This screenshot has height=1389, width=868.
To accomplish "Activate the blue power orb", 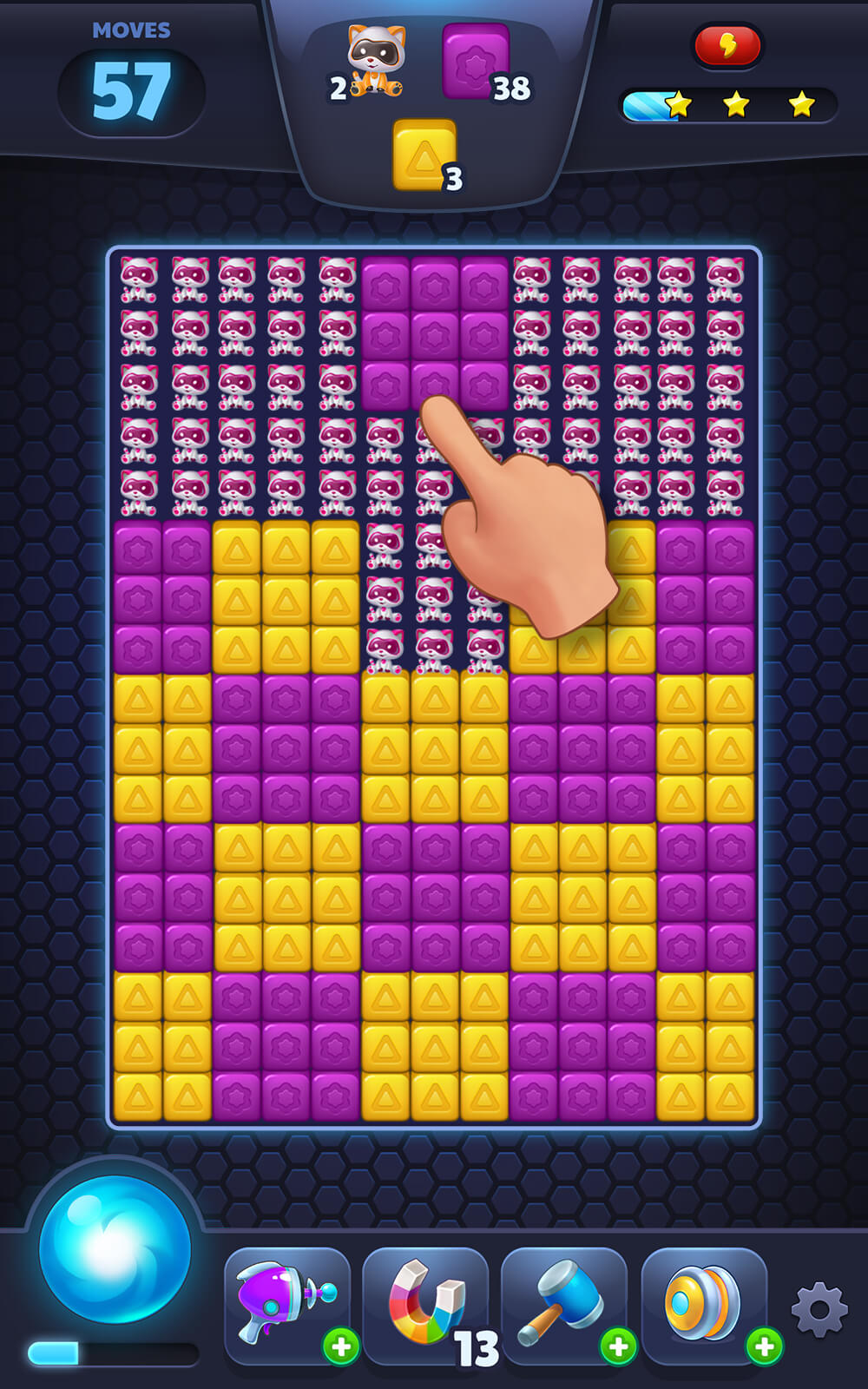I will click(115, 1248).
